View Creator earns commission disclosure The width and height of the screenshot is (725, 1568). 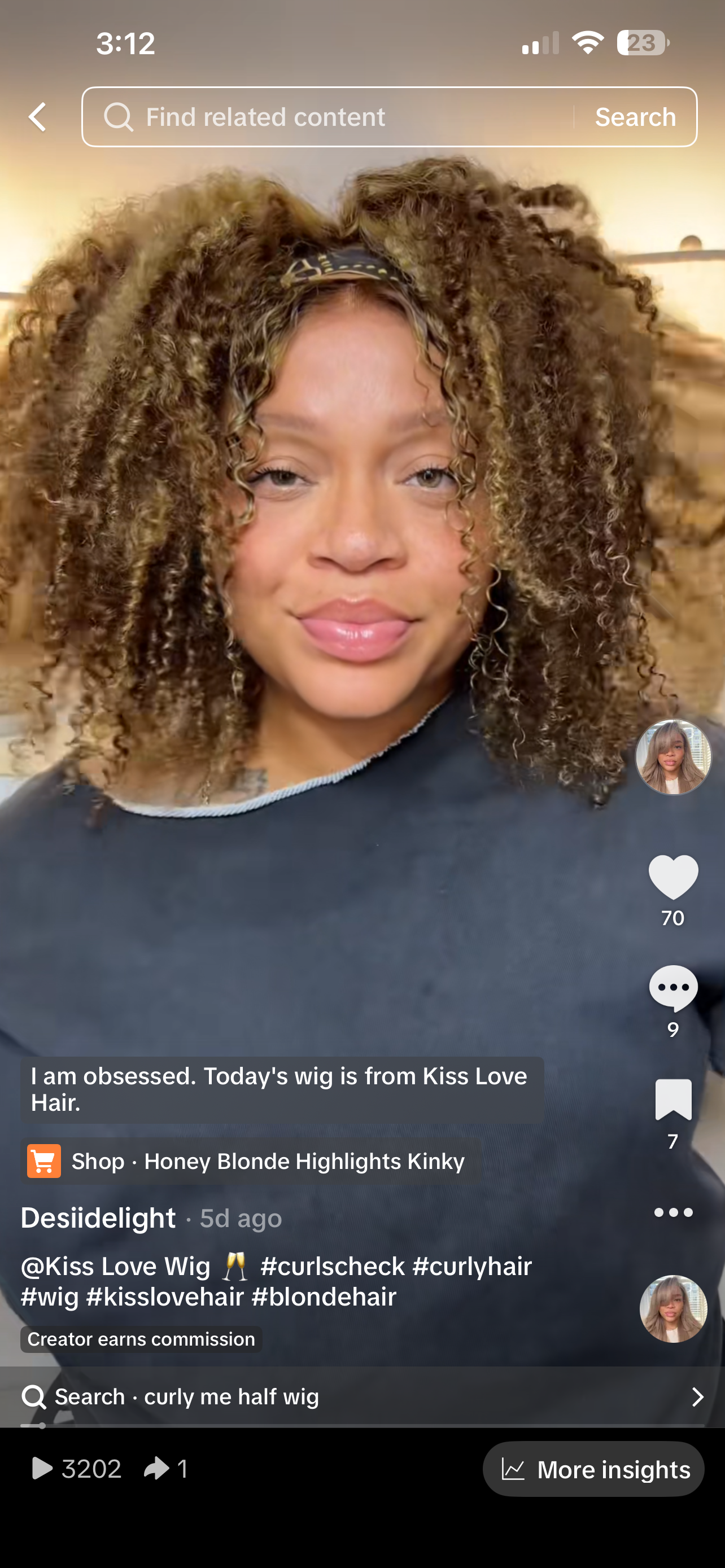141,1339
